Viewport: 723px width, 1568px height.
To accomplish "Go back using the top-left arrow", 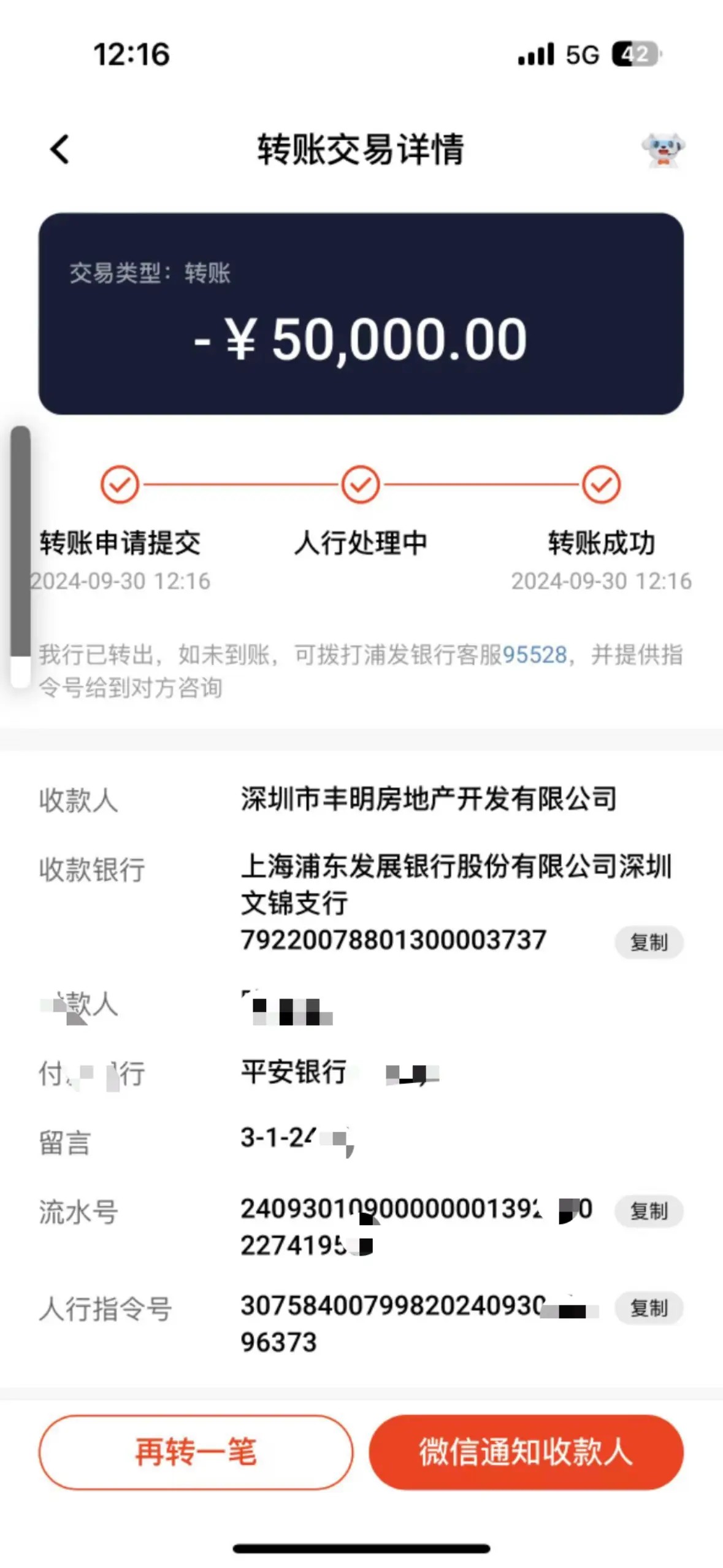I will pyautogui.click(x=60, y=149).
